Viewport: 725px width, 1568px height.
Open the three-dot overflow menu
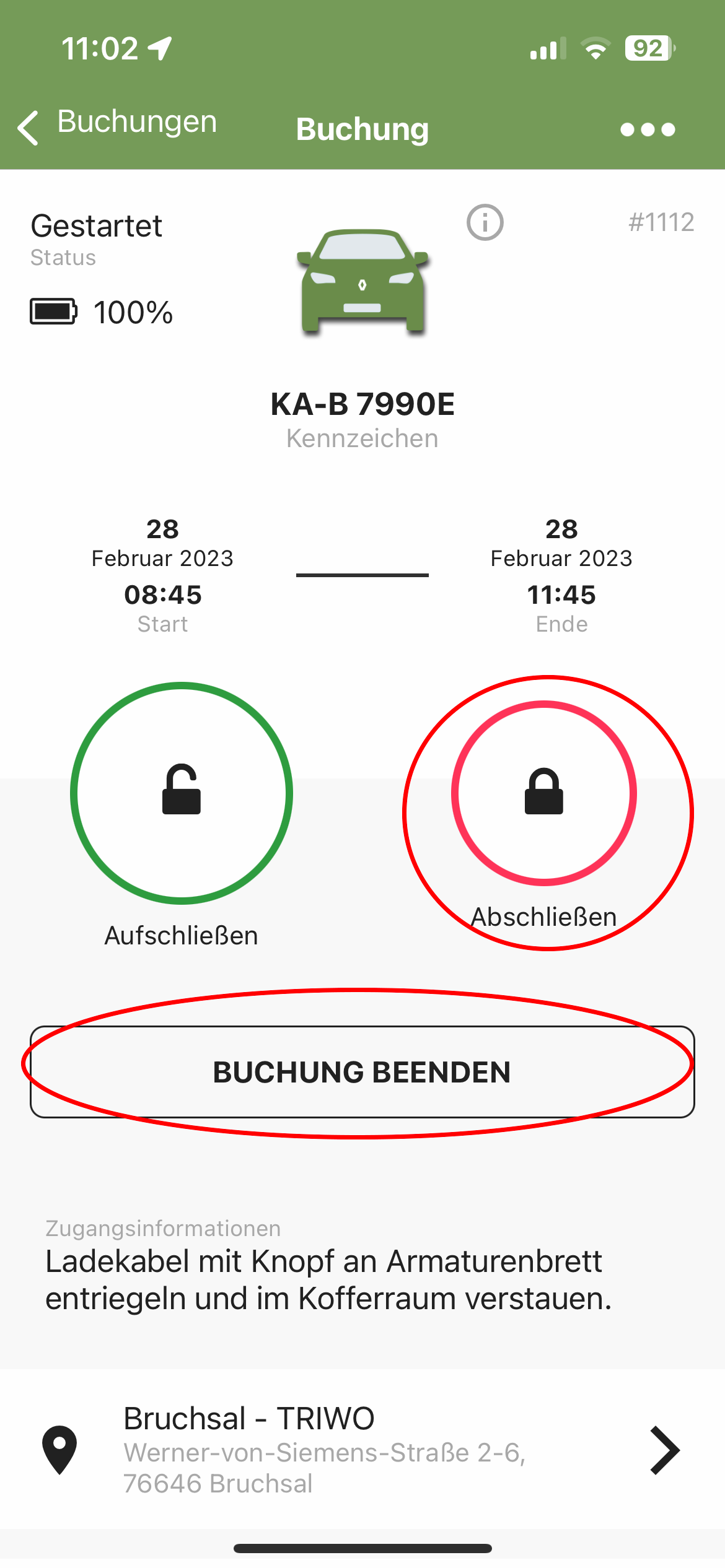647,129
